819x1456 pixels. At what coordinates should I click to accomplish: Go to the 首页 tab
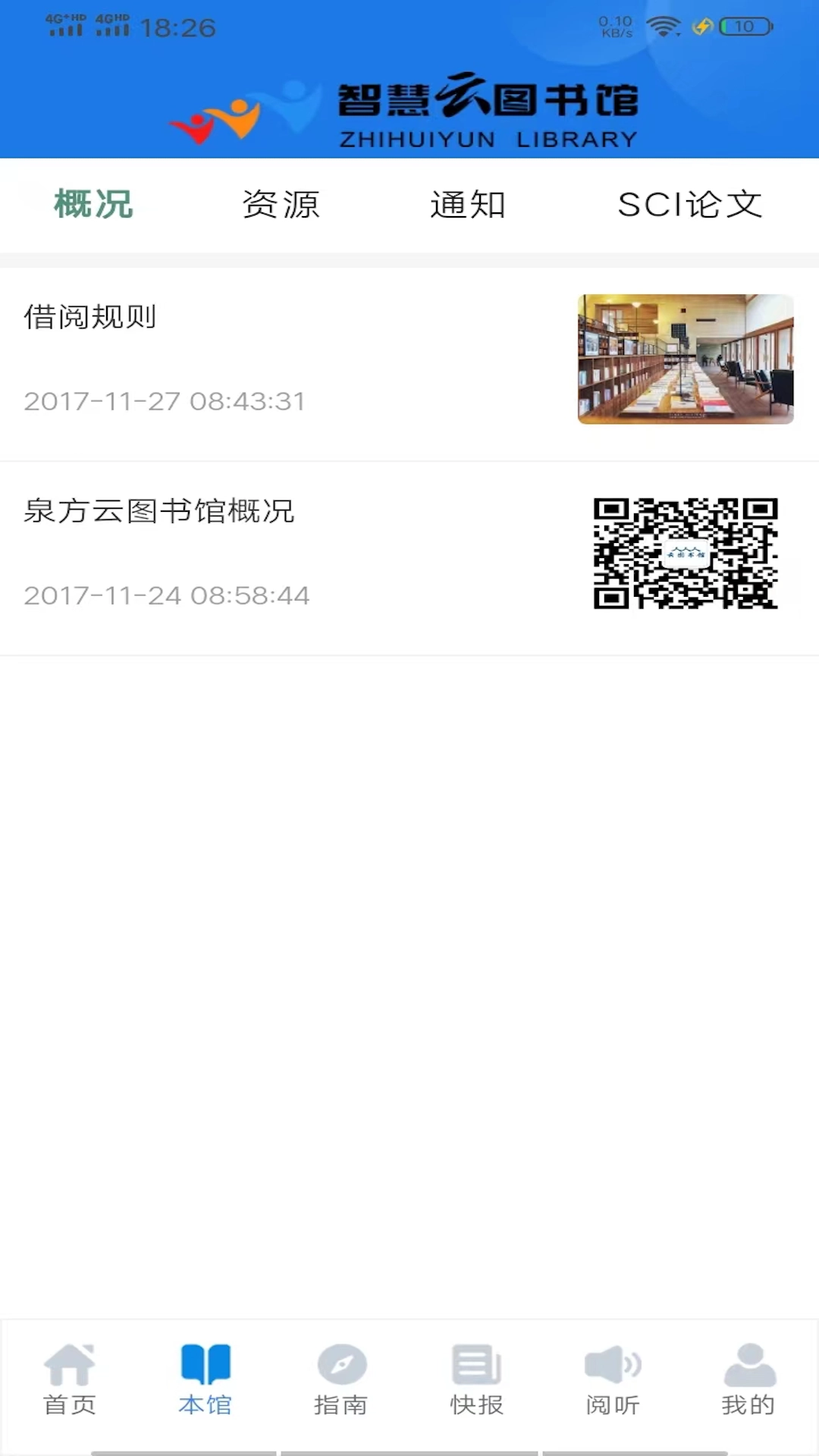coord(70,1380)
